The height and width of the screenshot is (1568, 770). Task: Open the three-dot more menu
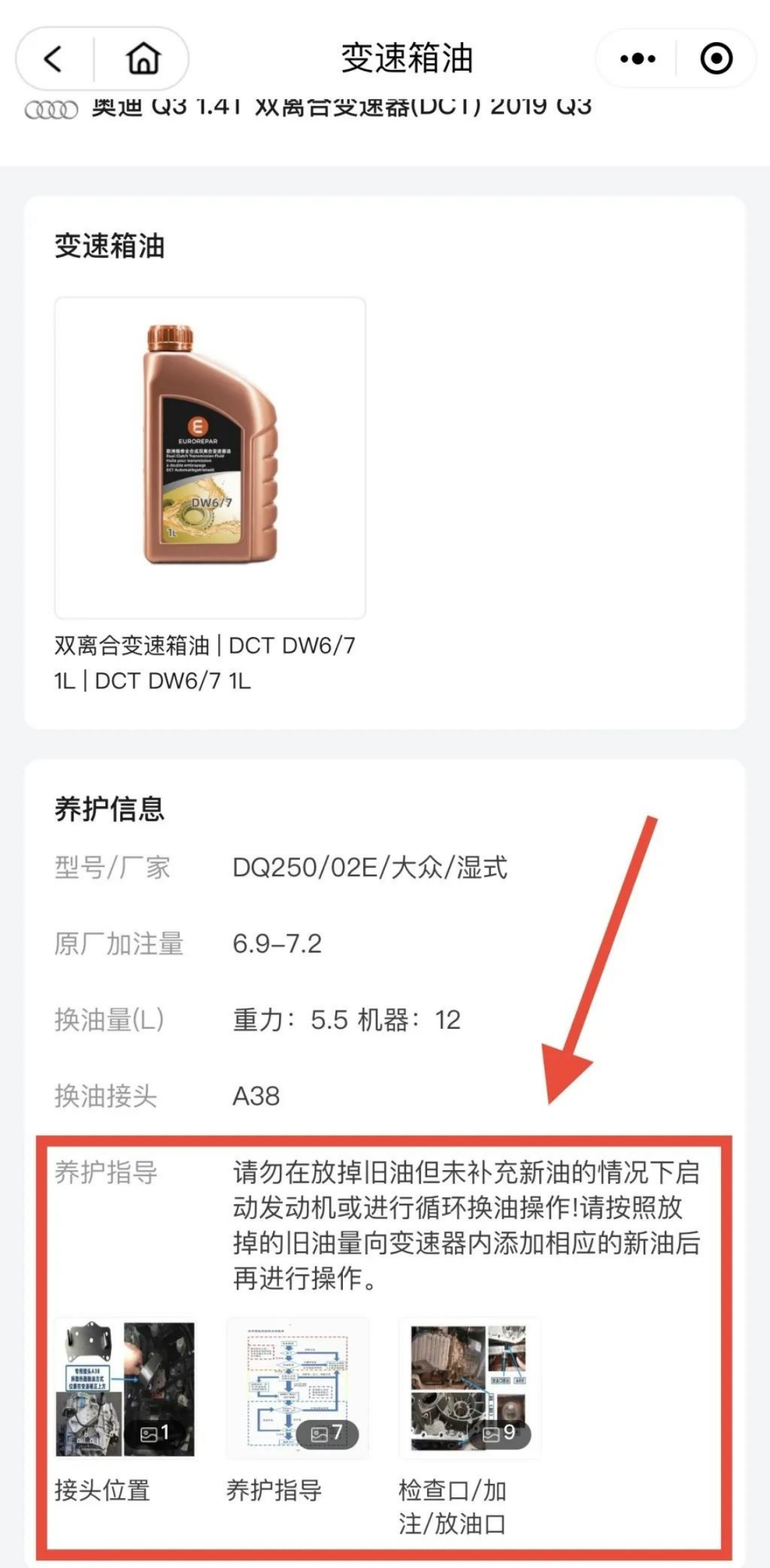[637, 59]
